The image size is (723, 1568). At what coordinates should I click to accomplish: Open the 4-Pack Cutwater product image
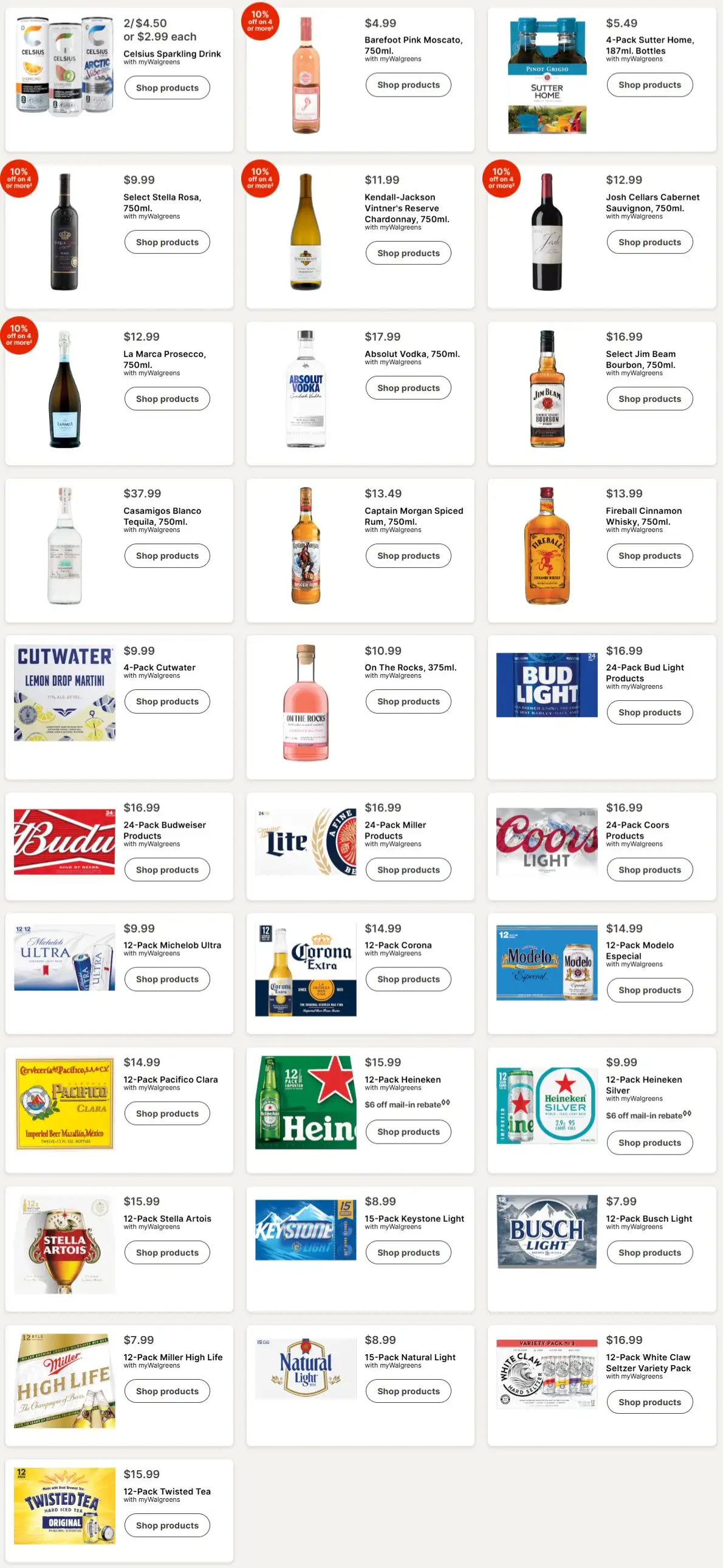64,693
